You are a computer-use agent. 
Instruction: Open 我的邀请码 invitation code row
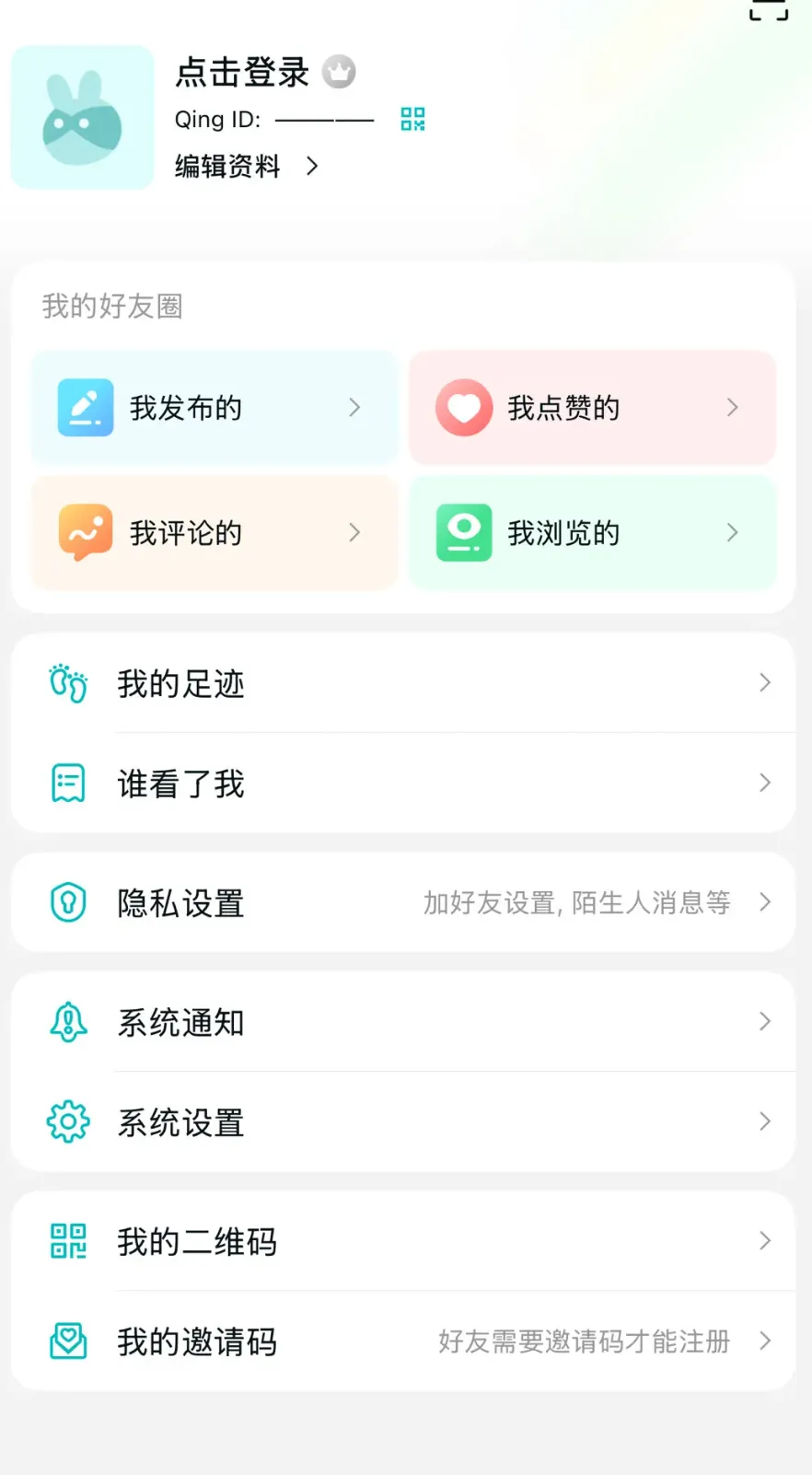click(x=403, y=1341)
